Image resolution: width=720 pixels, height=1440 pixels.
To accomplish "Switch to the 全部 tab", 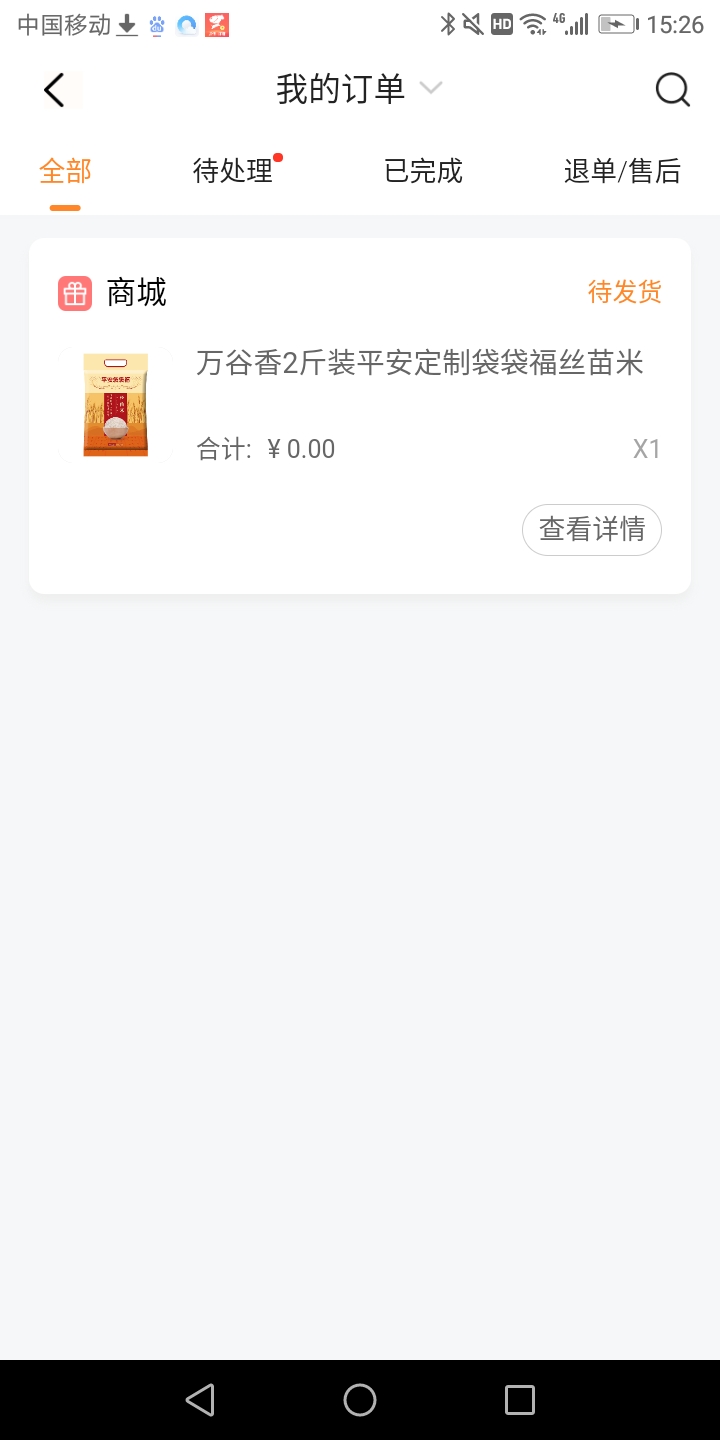I will (65, 171).
